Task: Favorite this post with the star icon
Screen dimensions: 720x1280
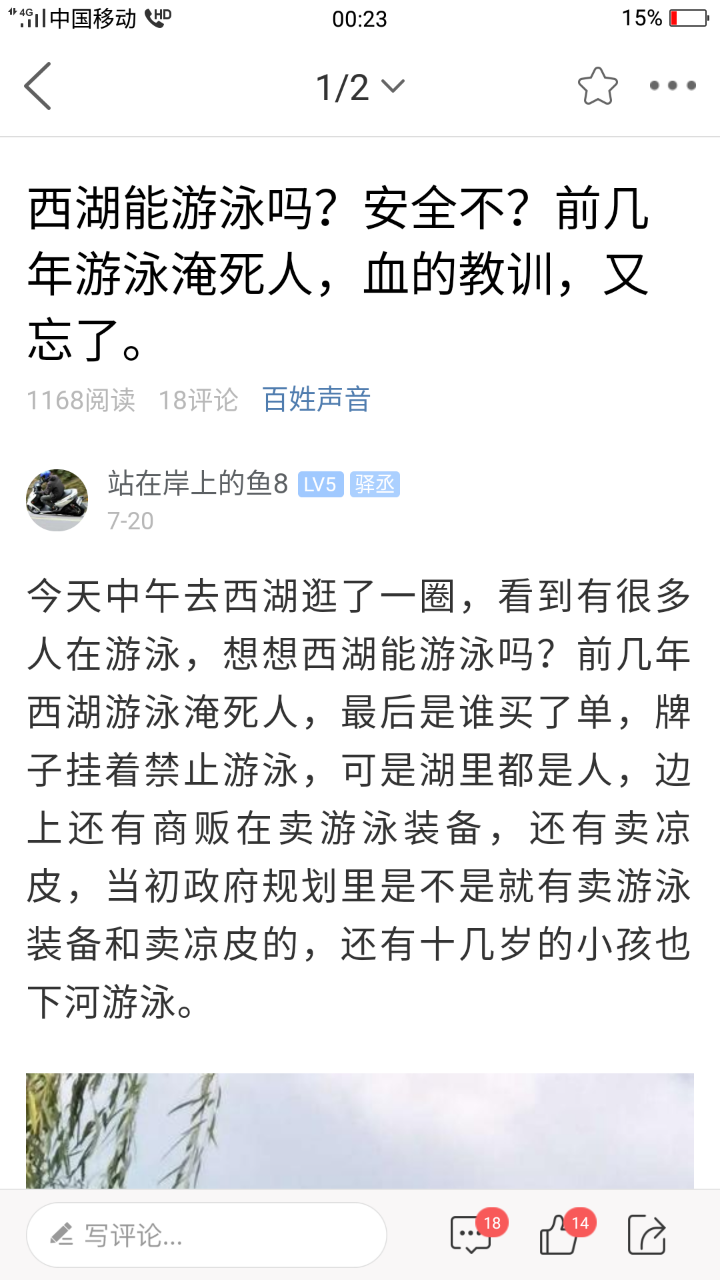Action: 597,87
